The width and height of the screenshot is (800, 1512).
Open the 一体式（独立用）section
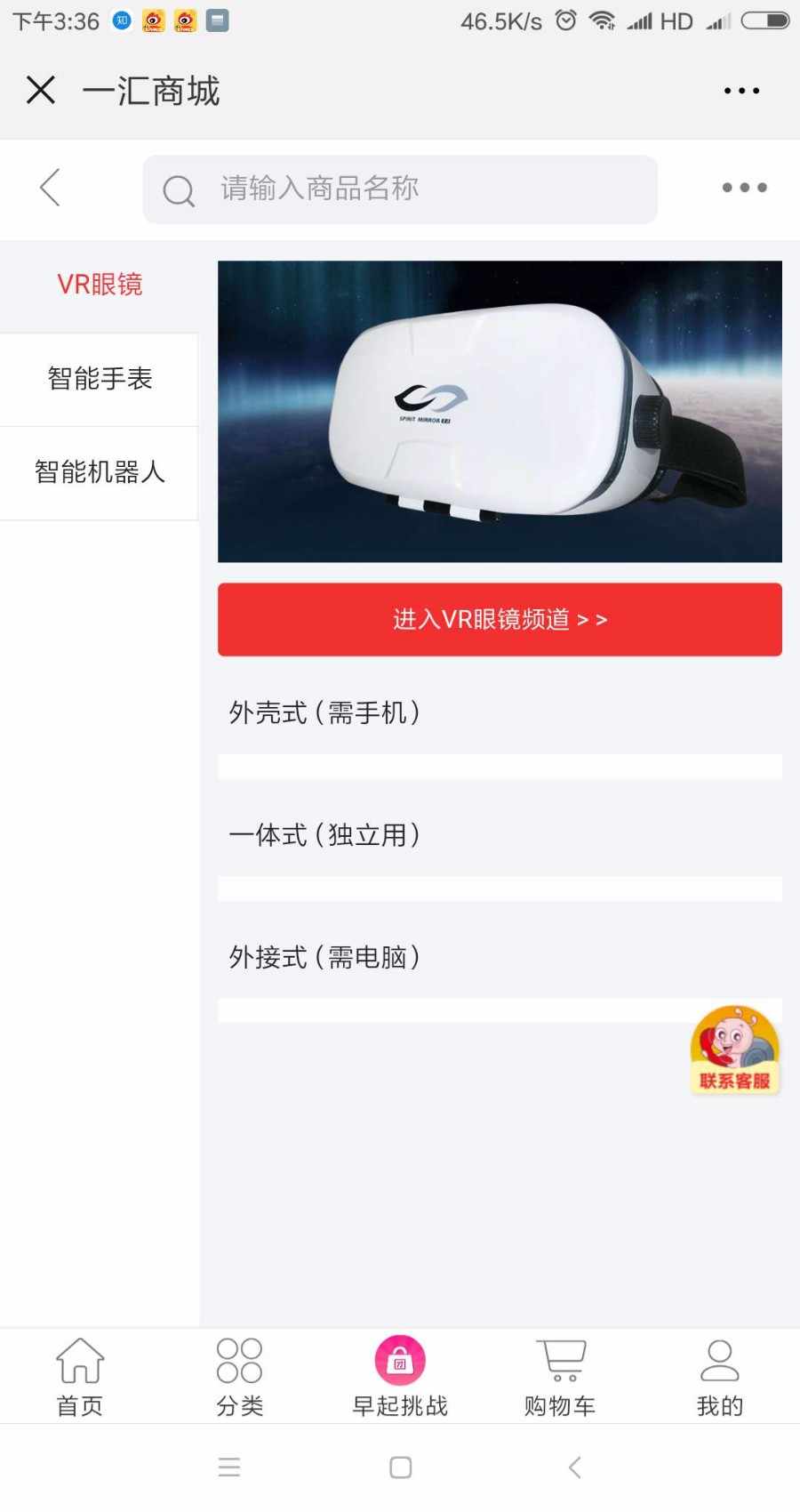click(x=325, y=835)
